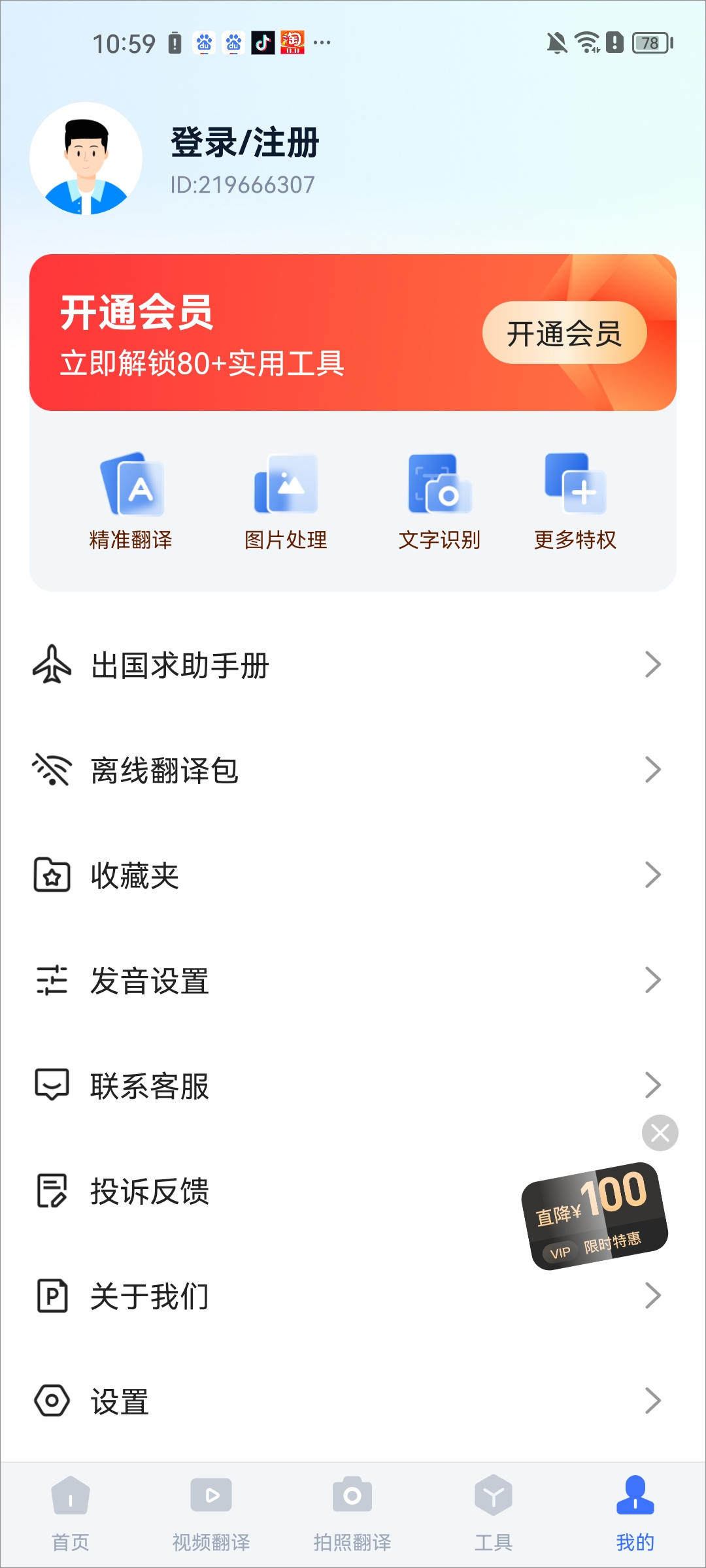
Task: Expand the 设置 entry chevron
Action: click(x=654, y=1400)
